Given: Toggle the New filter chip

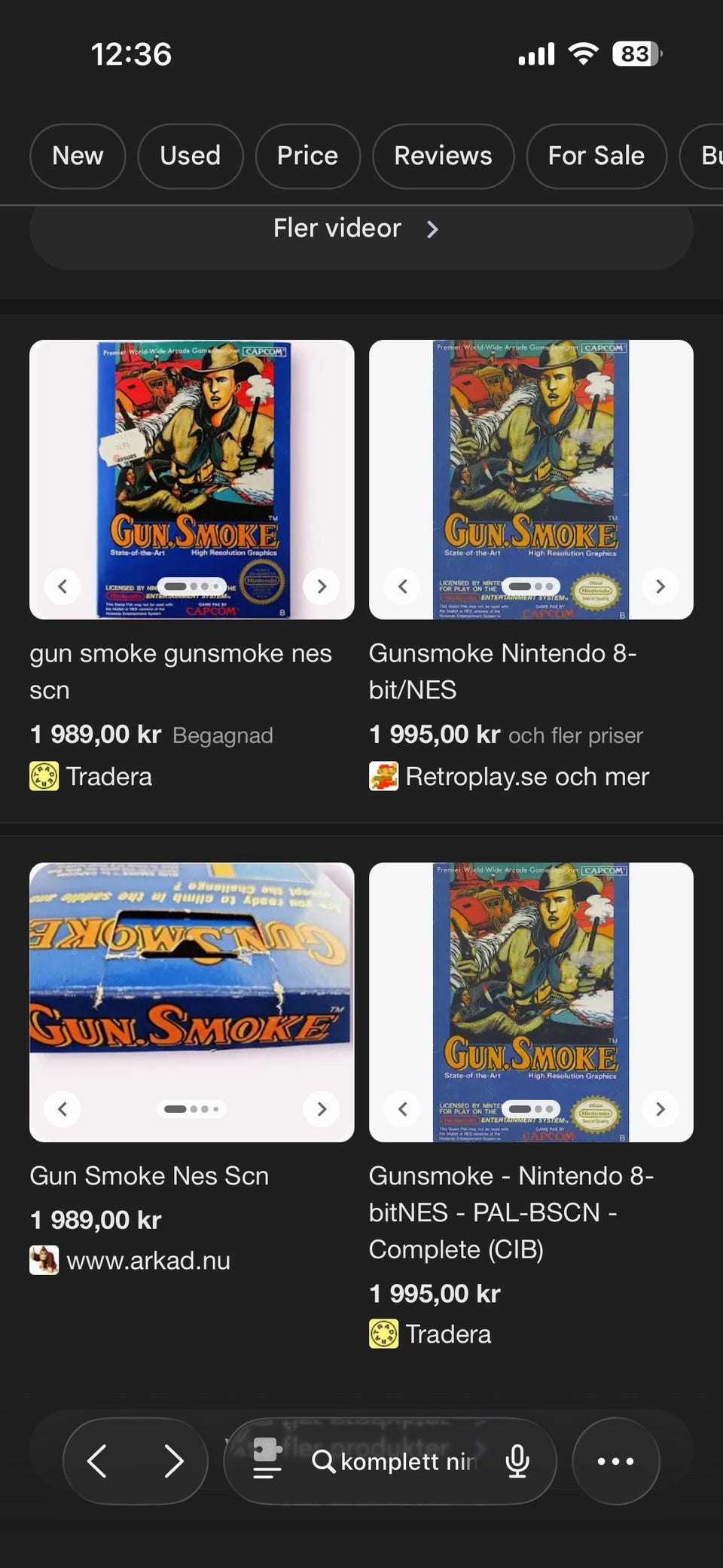Looking at the screenshot, I should (x=78, y=156).
